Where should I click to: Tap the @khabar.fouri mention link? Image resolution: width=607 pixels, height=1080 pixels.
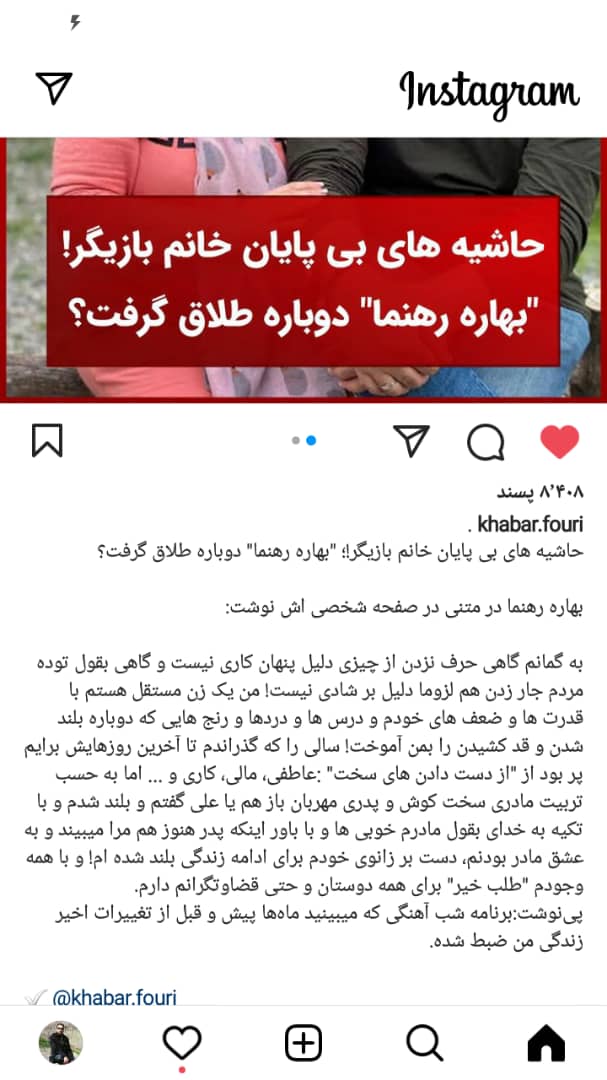click(x=114, y=997)
